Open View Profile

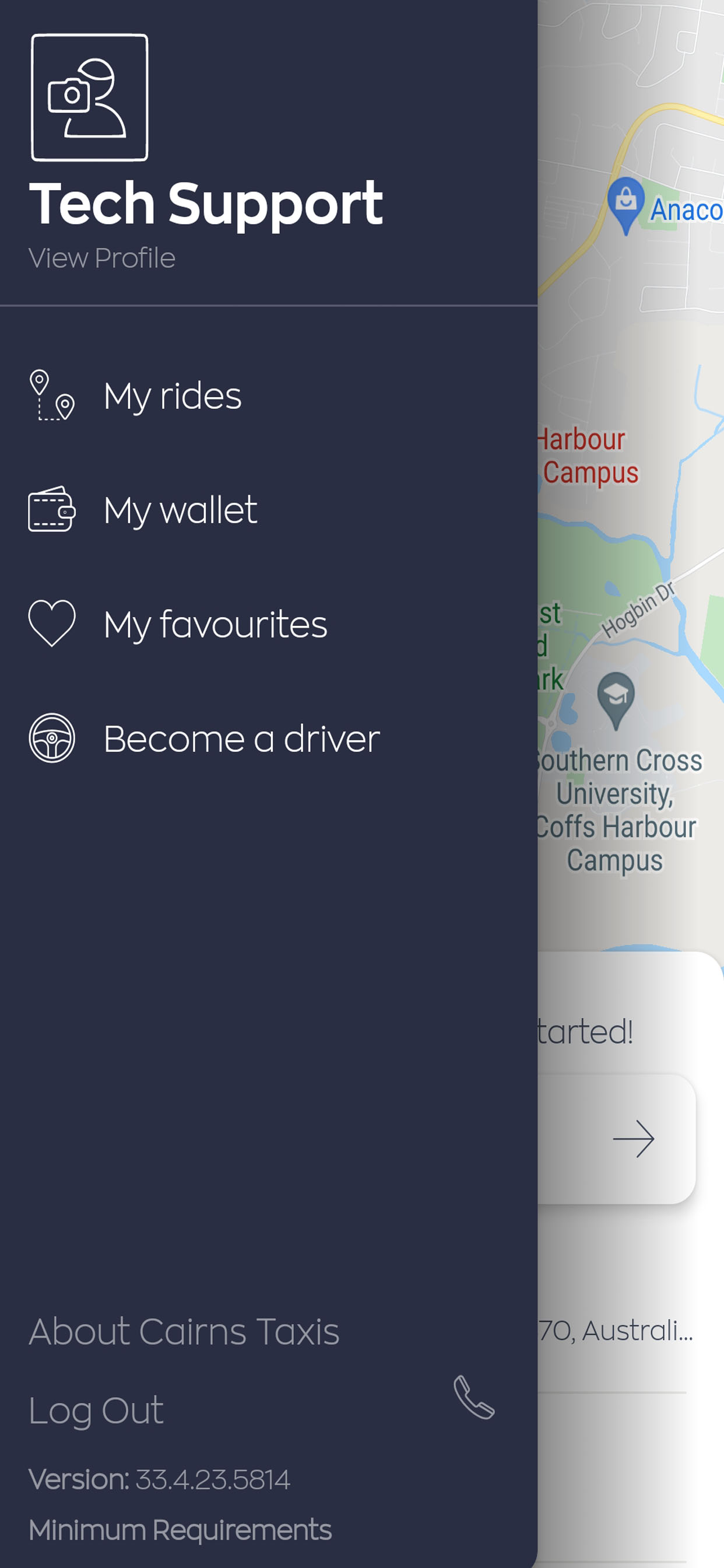pyautogui.click(x=101, y=257)
